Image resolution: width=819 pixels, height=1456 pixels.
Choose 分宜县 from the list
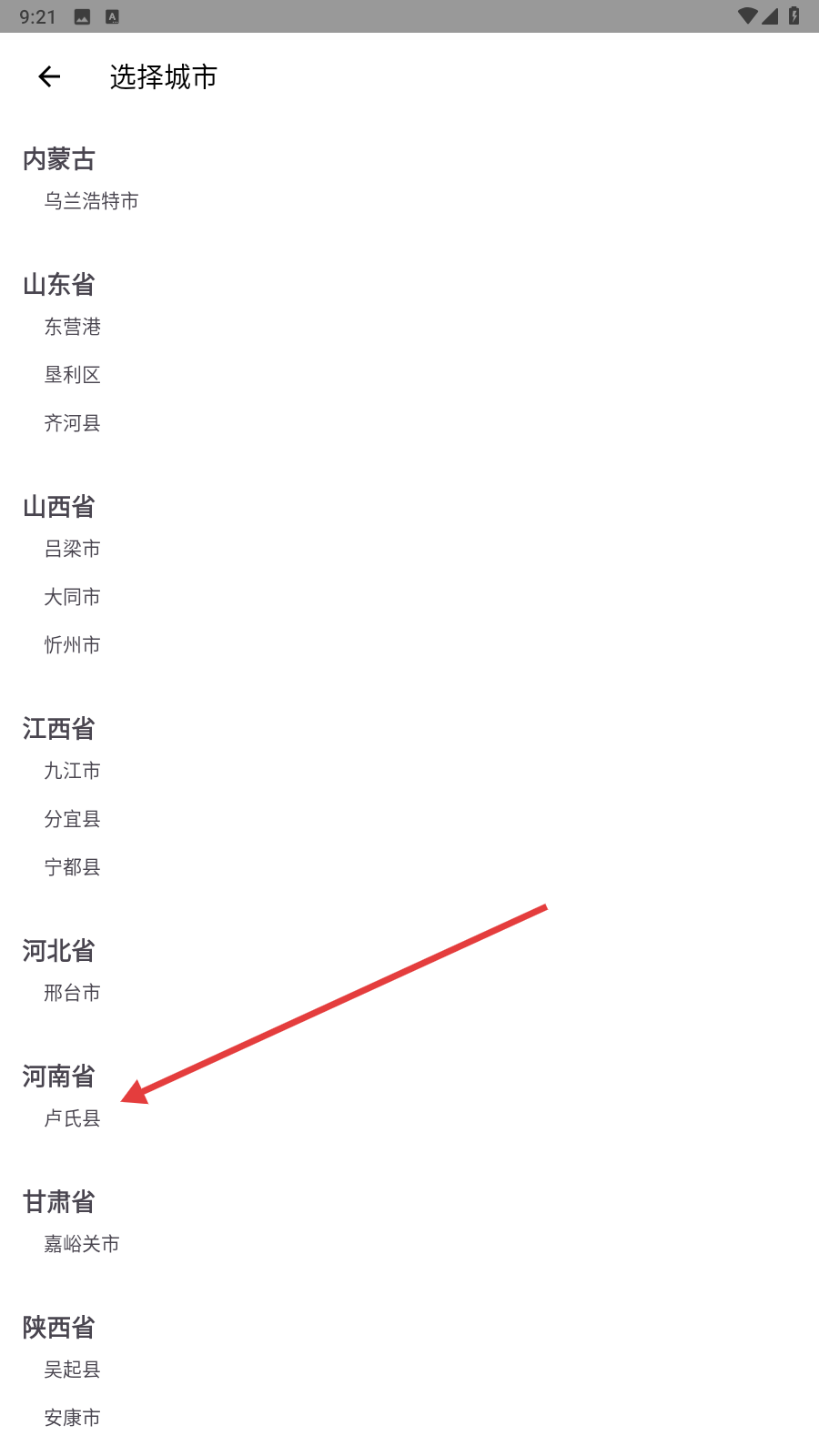pyautogui.click(x=72, y=819)
